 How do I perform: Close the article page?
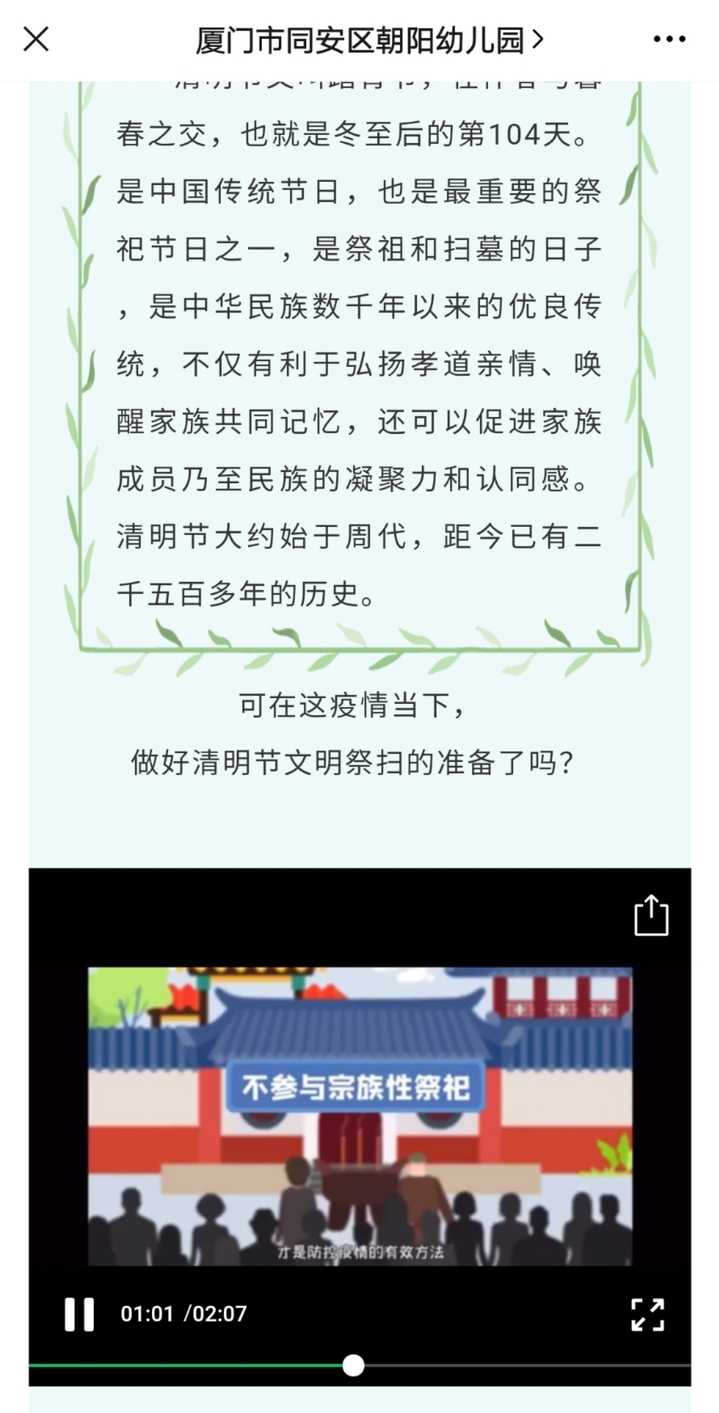(x=36, y=40)
